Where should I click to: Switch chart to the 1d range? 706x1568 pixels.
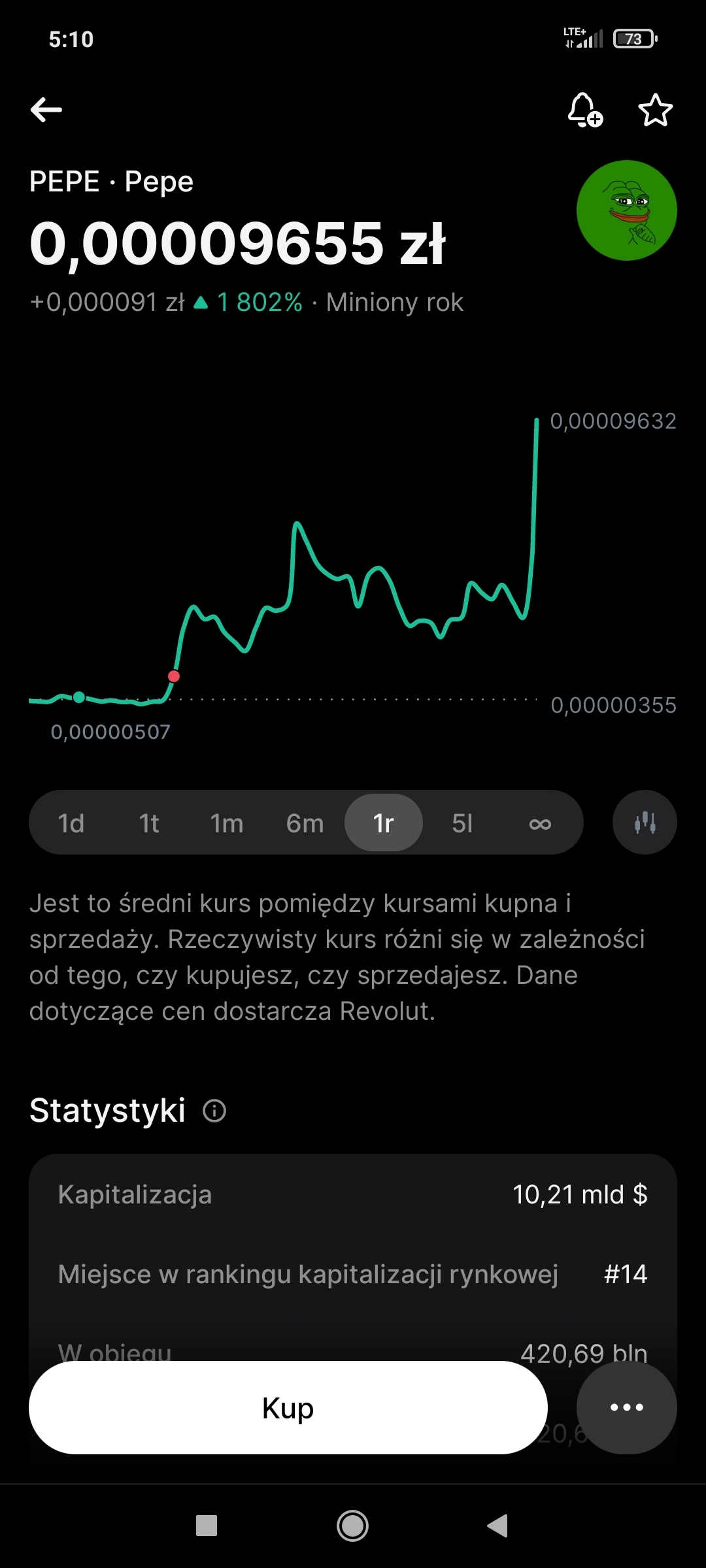point(71,823)
